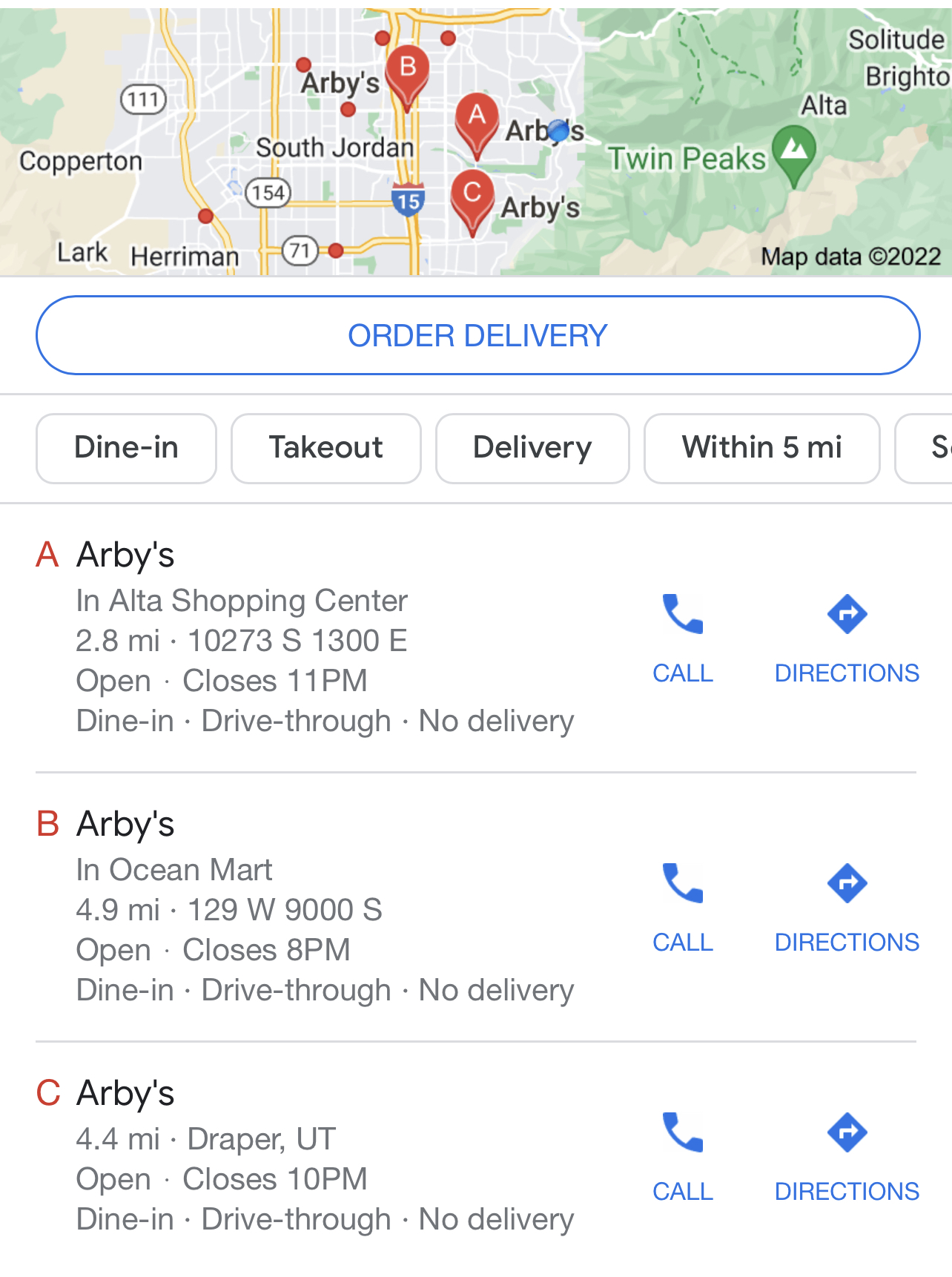The image size is (952, 1277).
Task: Select the Takeout filter chip
Action: (325, 448)
